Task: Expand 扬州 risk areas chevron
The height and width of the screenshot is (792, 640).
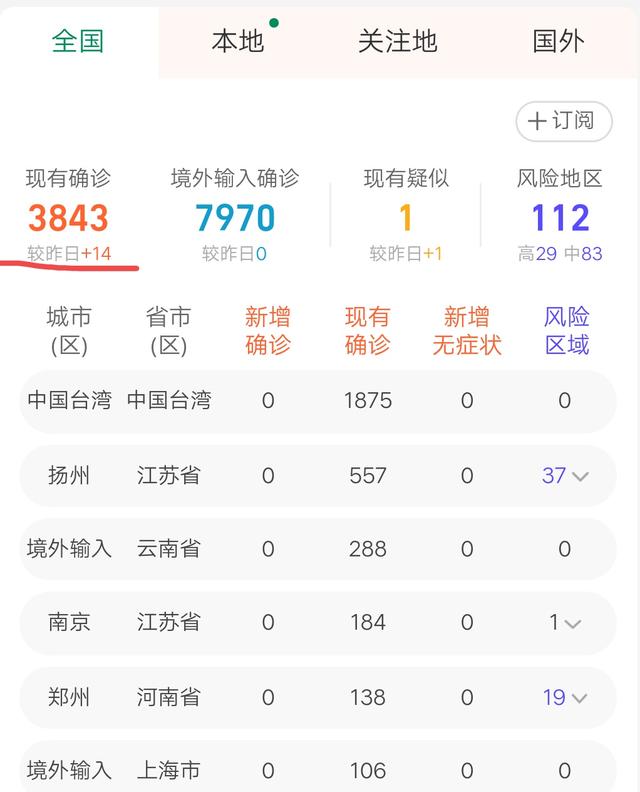Action: click(x=579, y=477)
